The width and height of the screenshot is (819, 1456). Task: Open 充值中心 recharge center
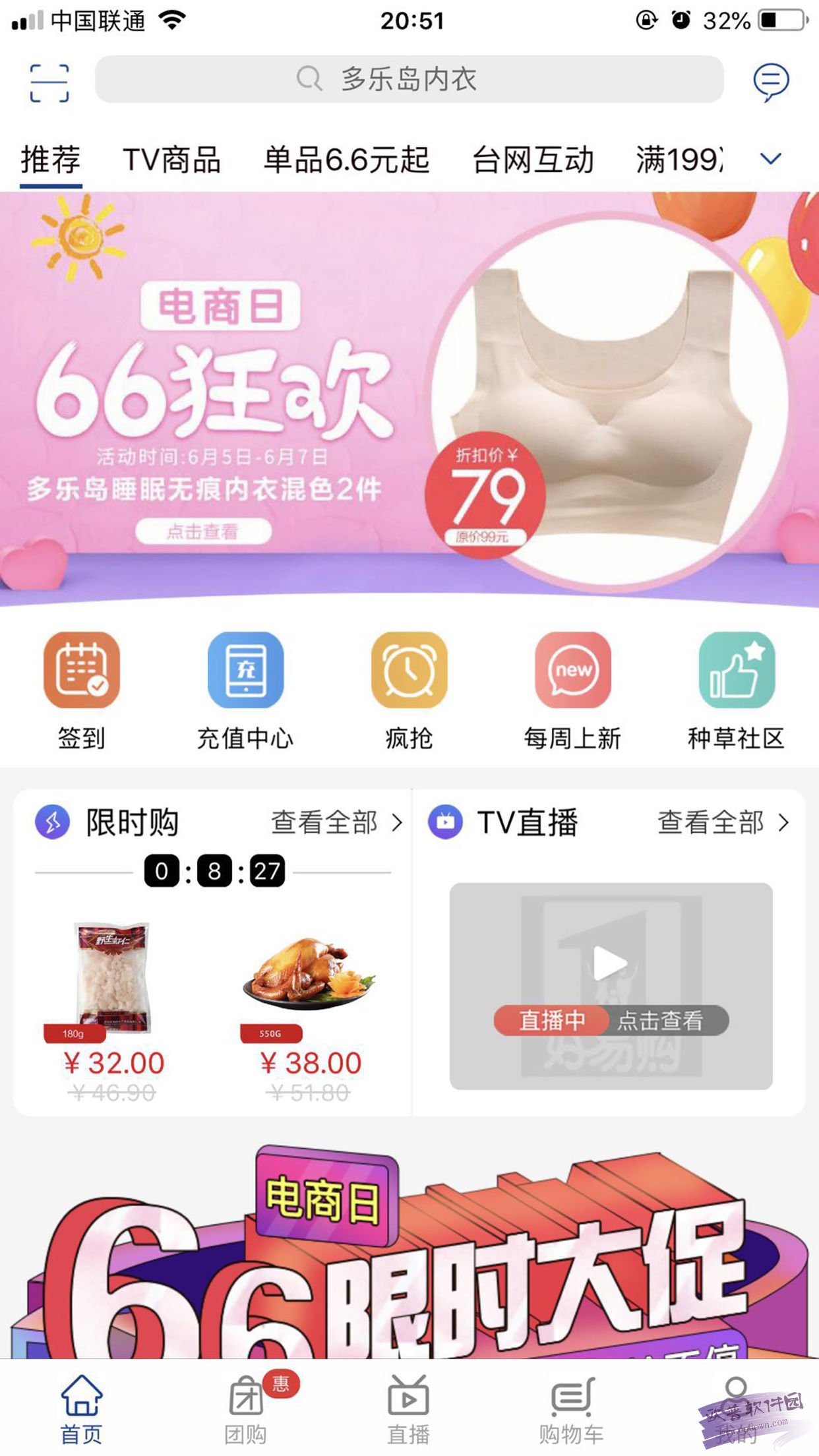pyautogui.click(x=245, y=690)
